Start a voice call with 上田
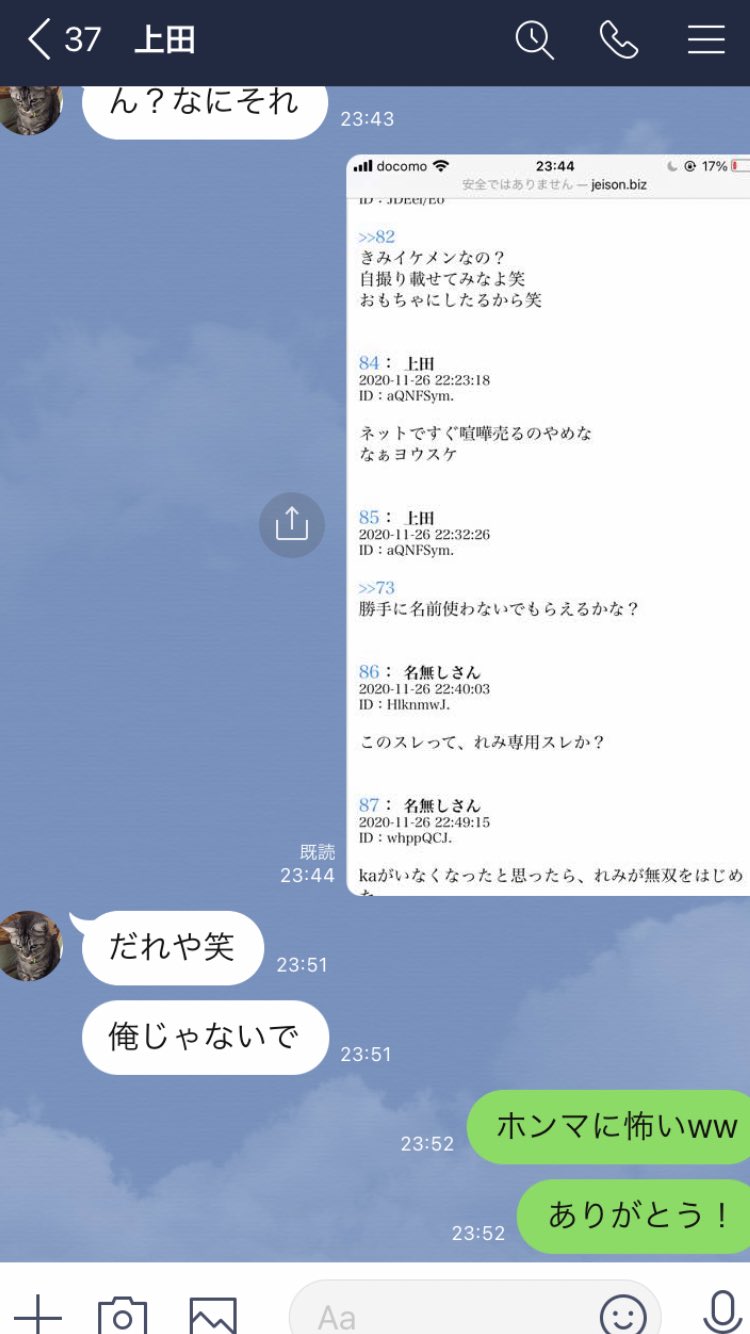Viewport: 750px width, 1334px height. [x=619, y=40]
